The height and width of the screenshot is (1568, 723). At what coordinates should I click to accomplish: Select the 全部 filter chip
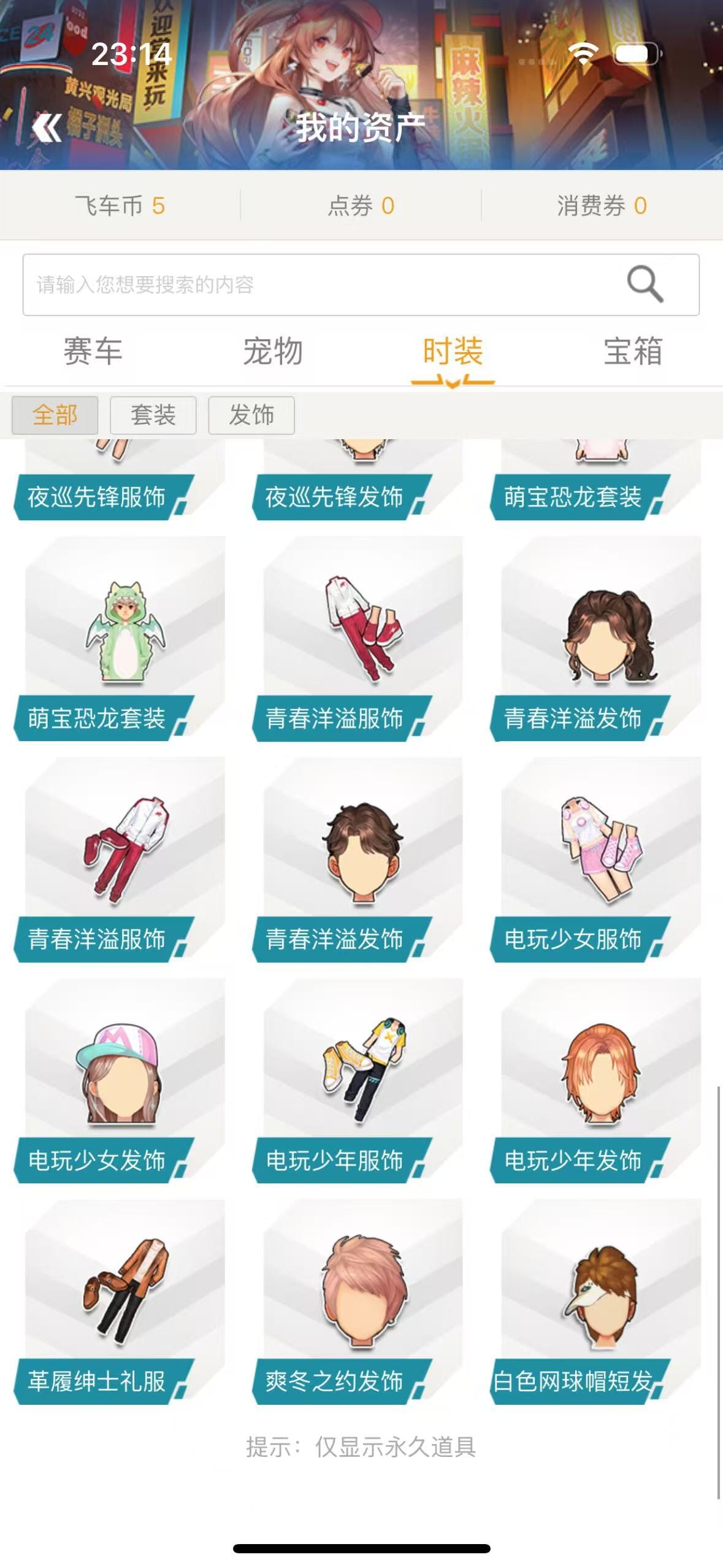[55, 415]
